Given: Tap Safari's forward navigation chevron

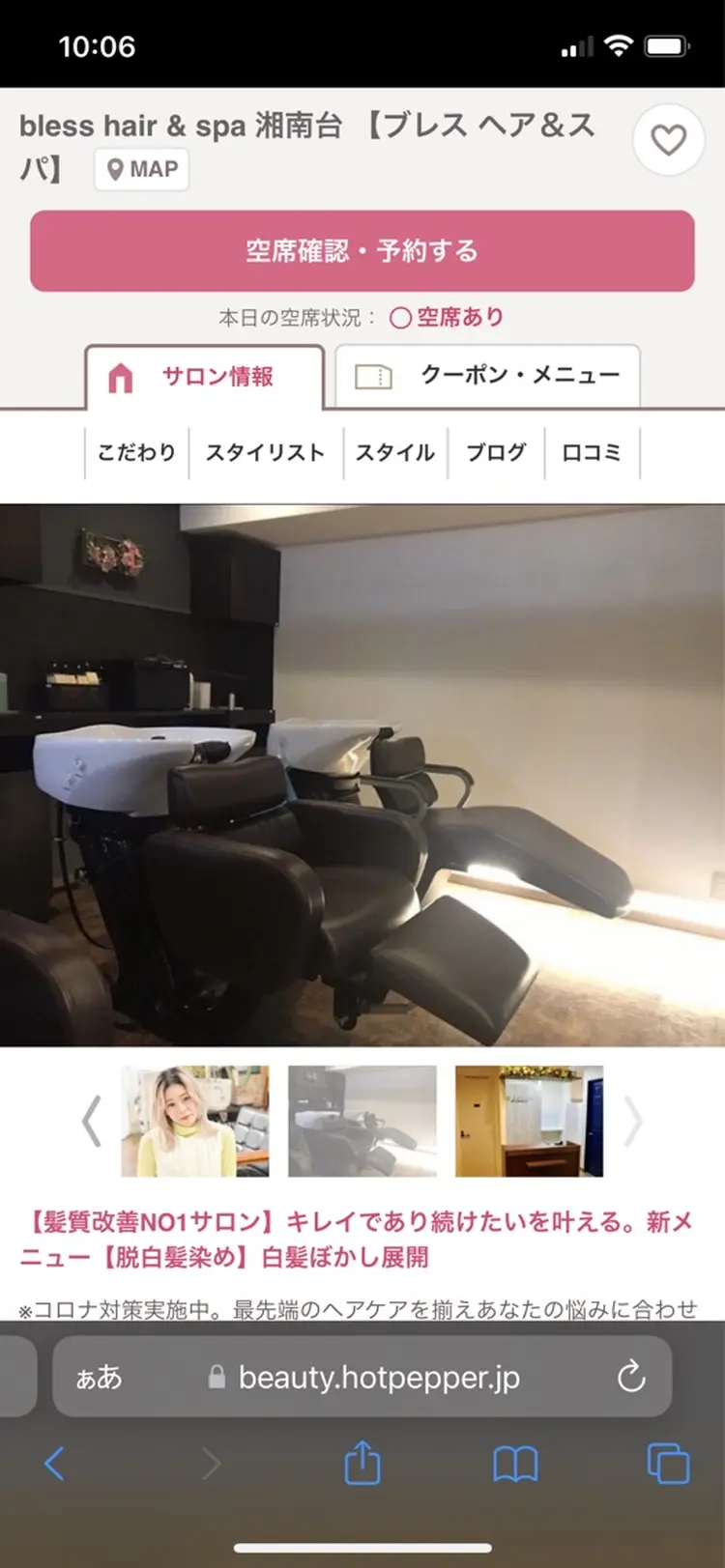Looking at the screenshot, I should [x=211, y=1464].
